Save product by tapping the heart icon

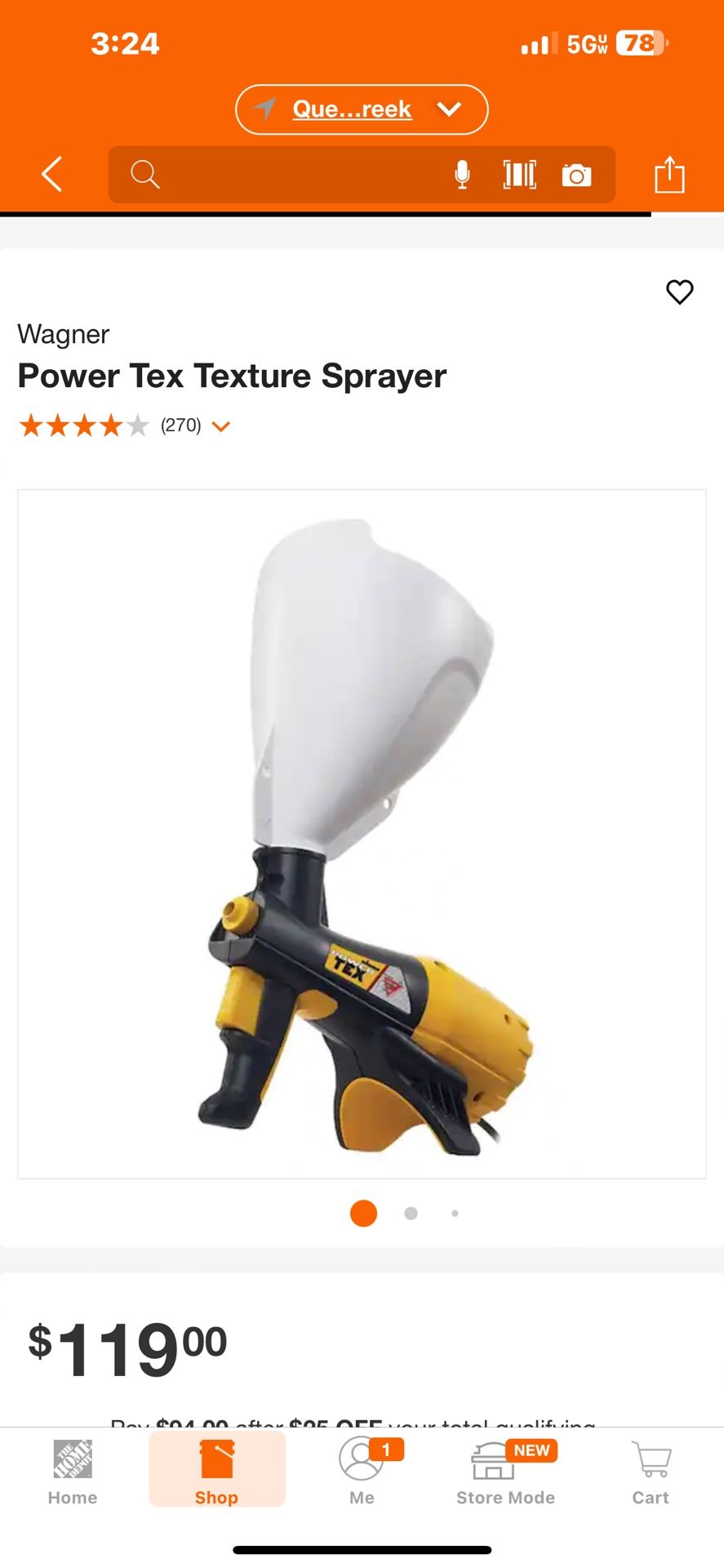[679, 292]
